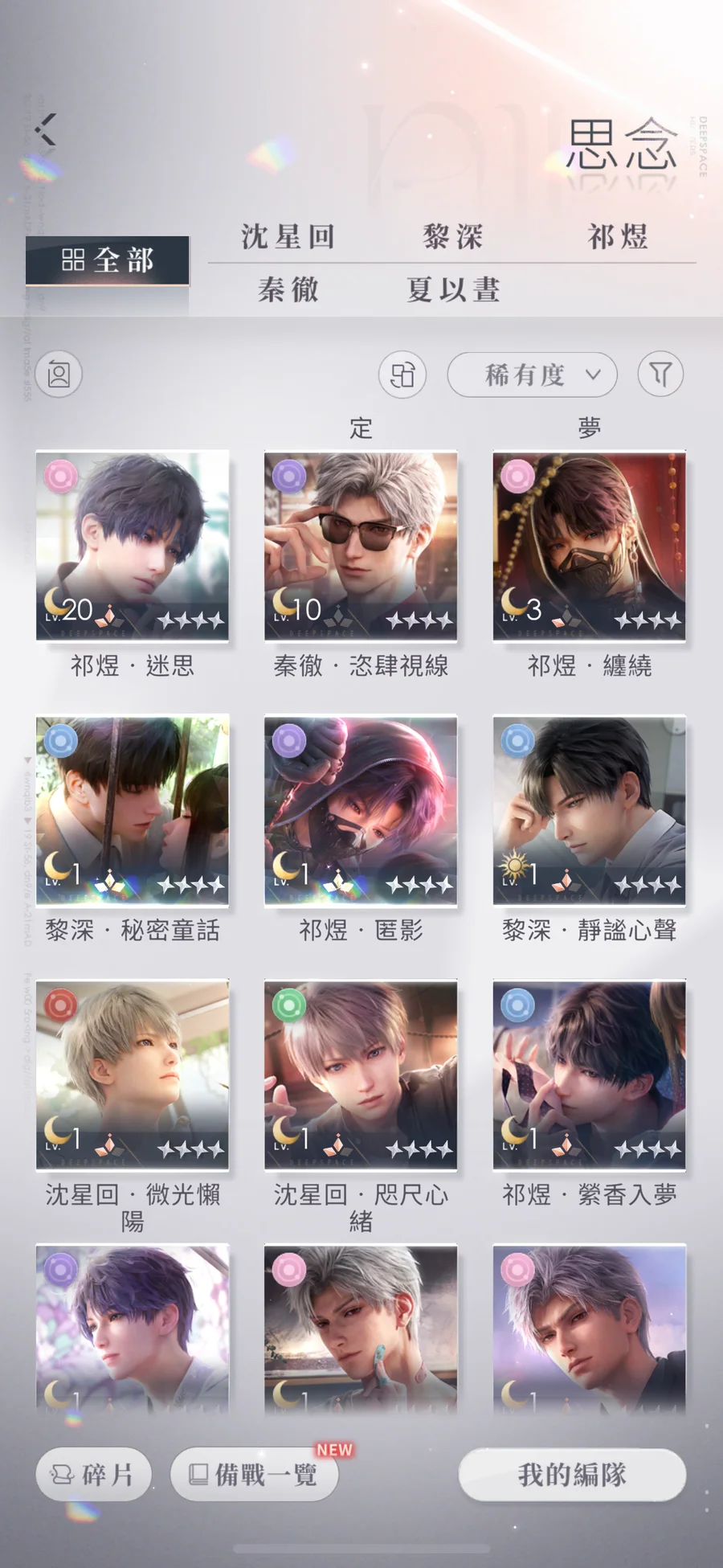723x1568 pixels.
Task: Switch to the 祁煜 tab
Action: (617, 237)
